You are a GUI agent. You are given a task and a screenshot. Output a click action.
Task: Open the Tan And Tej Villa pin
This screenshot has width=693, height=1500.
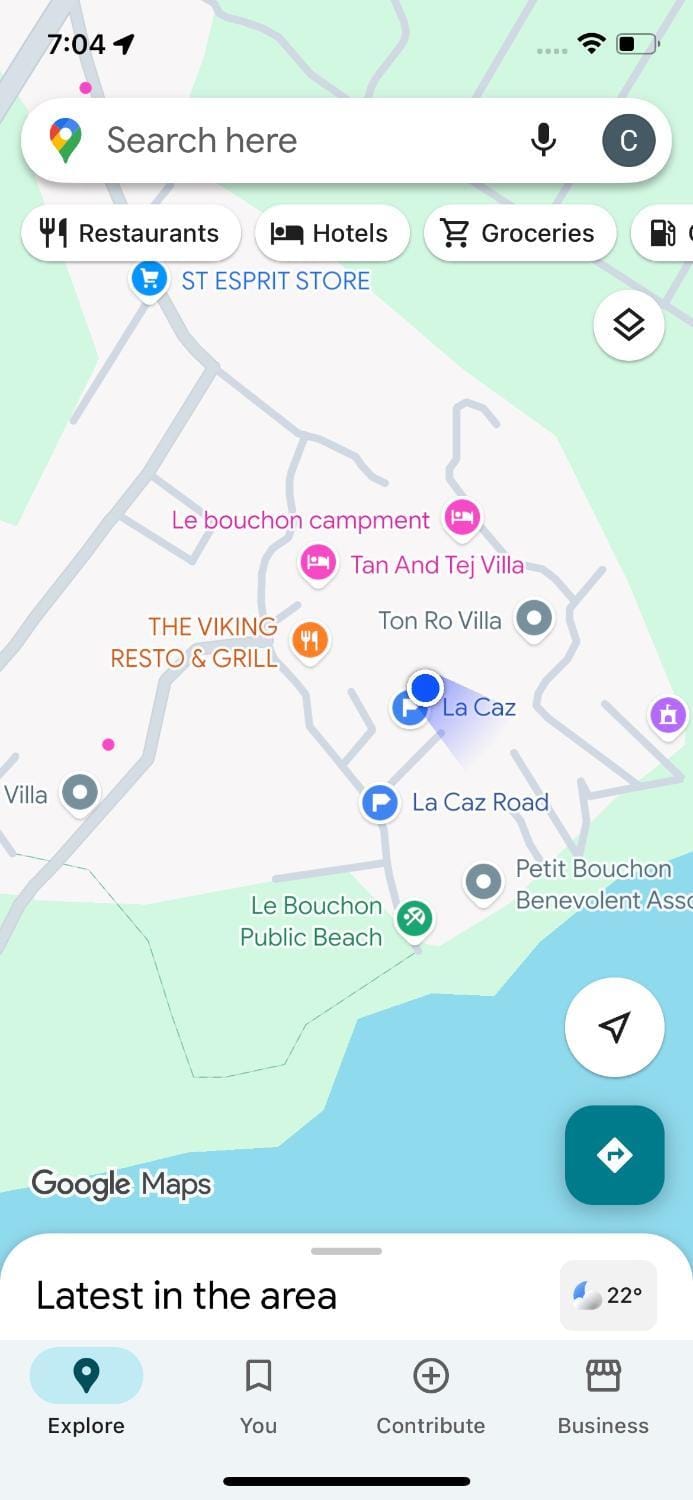click(318, 563)
